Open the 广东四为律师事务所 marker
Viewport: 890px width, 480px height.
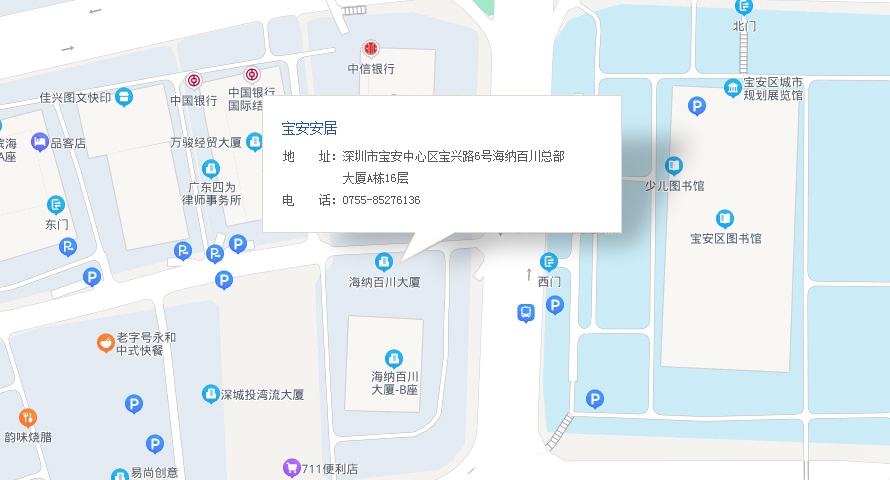210,168
